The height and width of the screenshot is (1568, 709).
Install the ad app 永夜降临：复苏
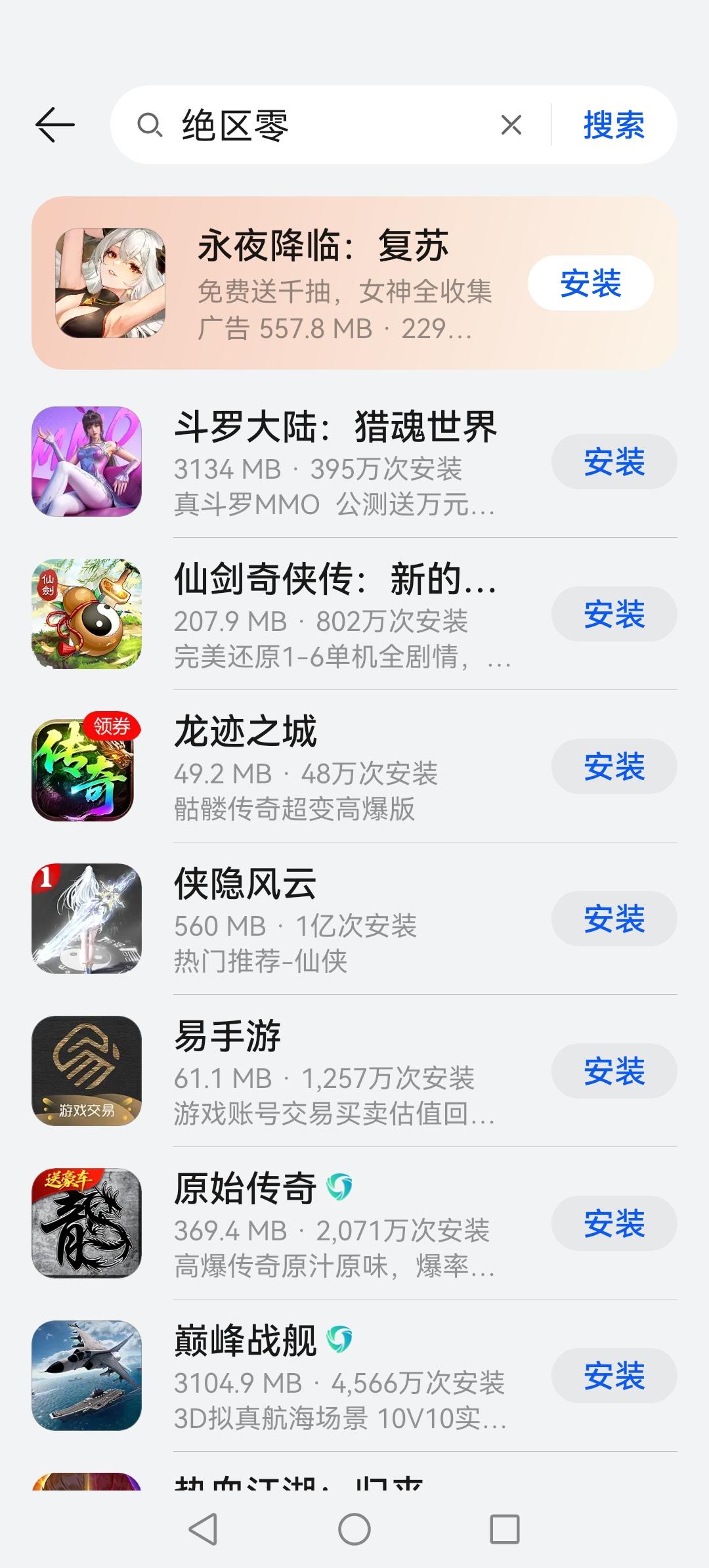pos(590,283)
